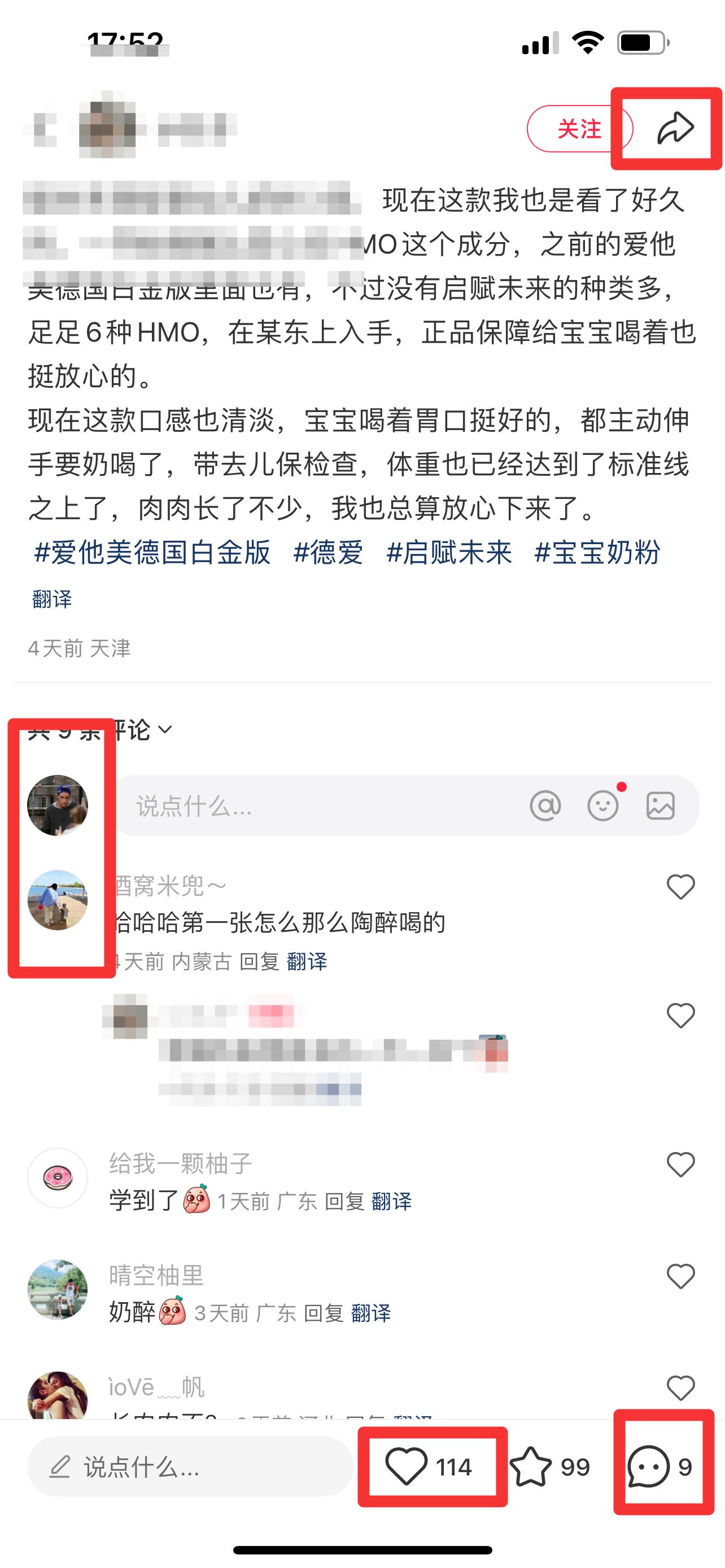
Task: Open the emoji picker in the comment box
Action: click(x=602, y=806)
